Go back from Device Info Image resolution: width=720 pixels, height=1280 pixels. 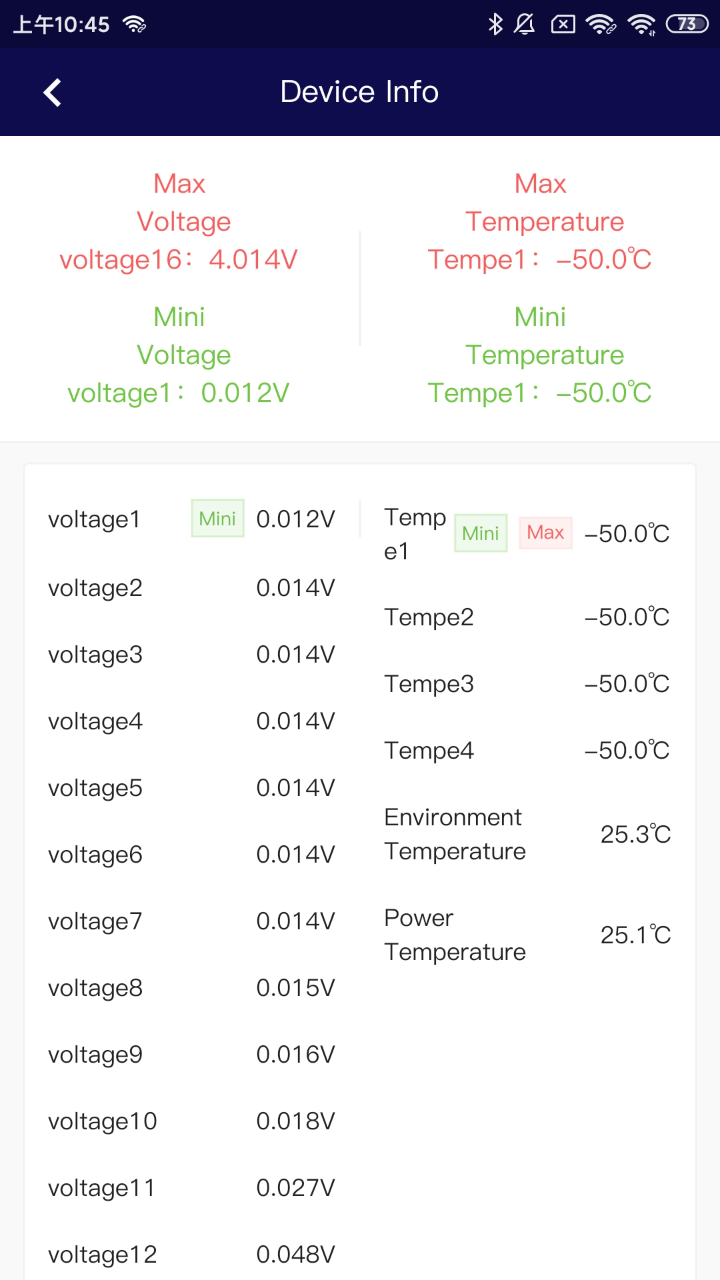point(52,92)
